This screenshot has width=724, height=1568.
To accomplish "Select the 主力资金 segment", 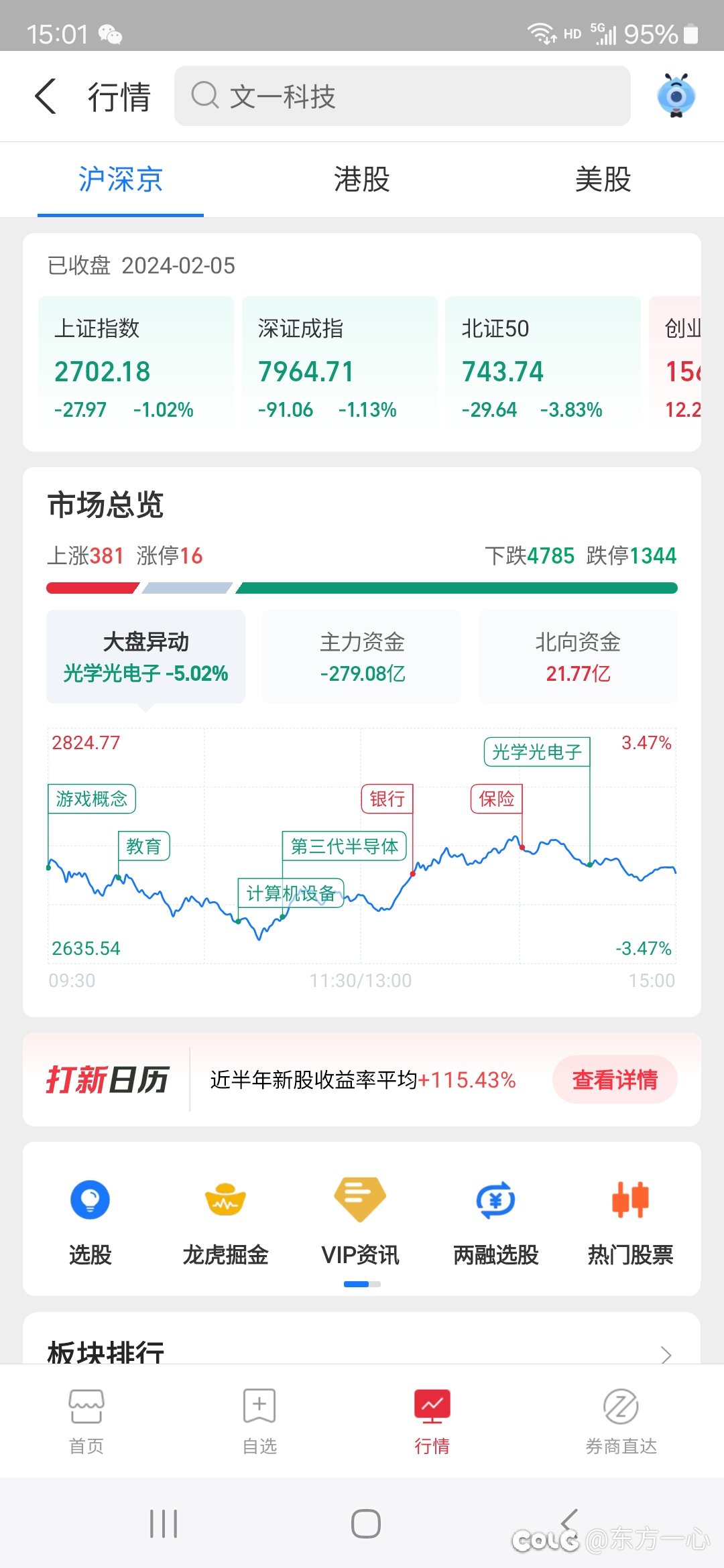I will pyautogui.click(x=362, y=657).
